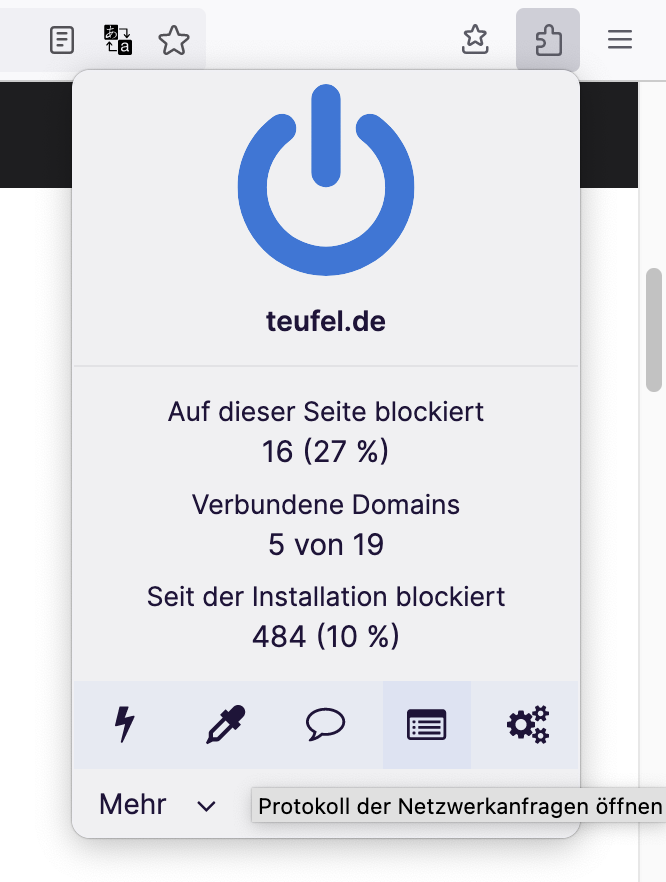Open the extensions puzzle button

coord(548,40)
